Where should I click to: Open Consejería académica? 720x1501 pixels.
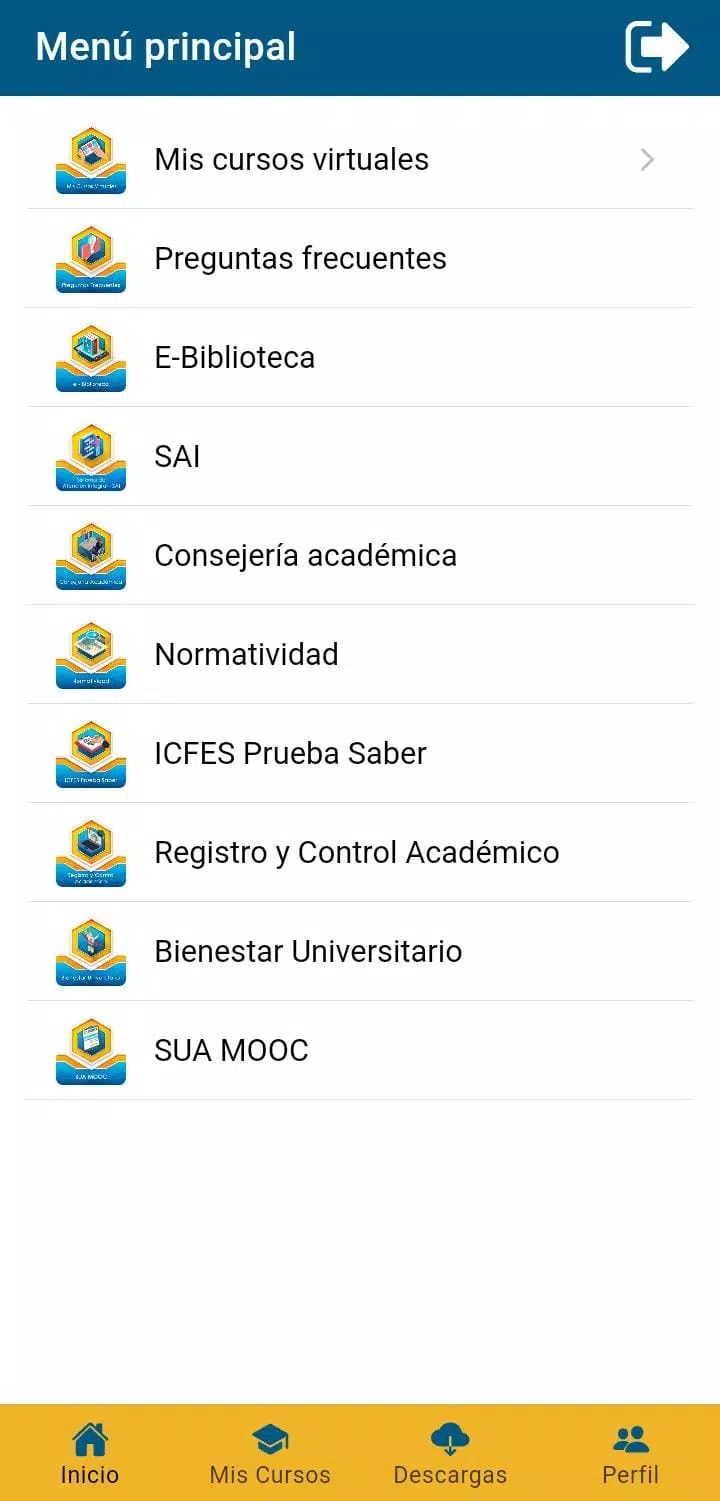point(360,555)
